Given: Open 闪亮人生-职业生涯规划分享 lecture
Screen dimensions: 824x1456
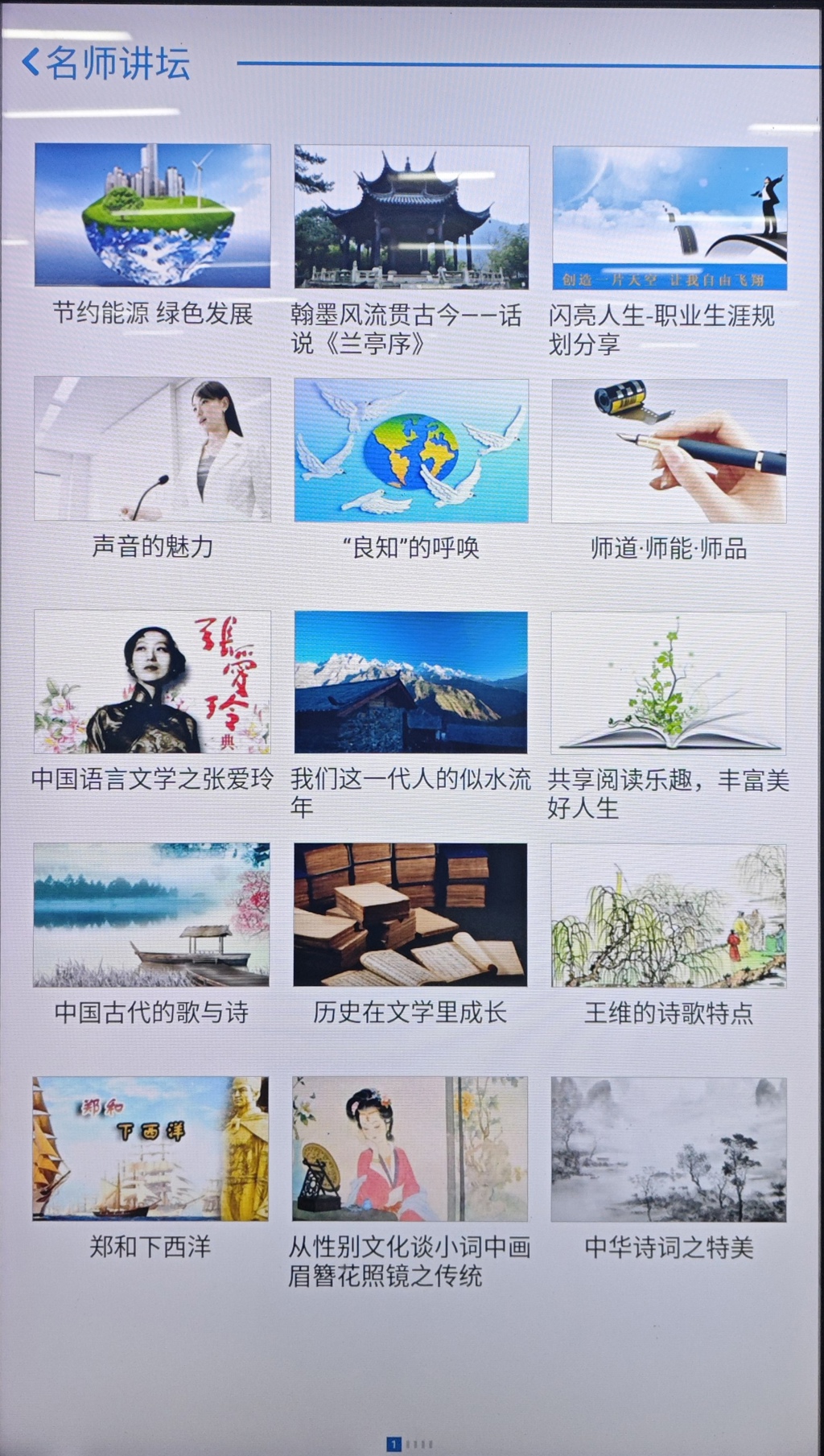Looking at the screenshot, I should click(x=669, y=218).
